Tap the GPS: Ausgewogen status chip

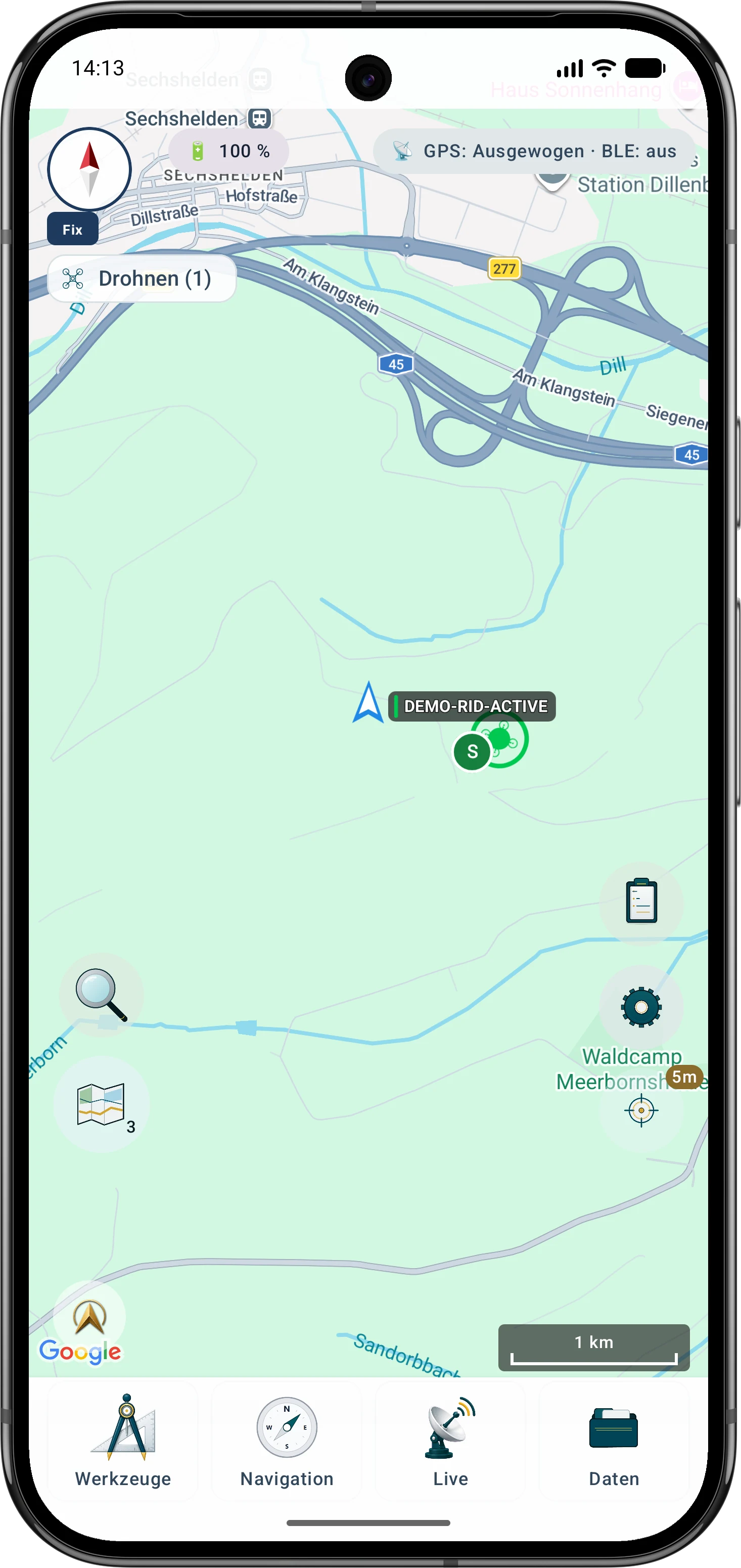pos(534,151)
